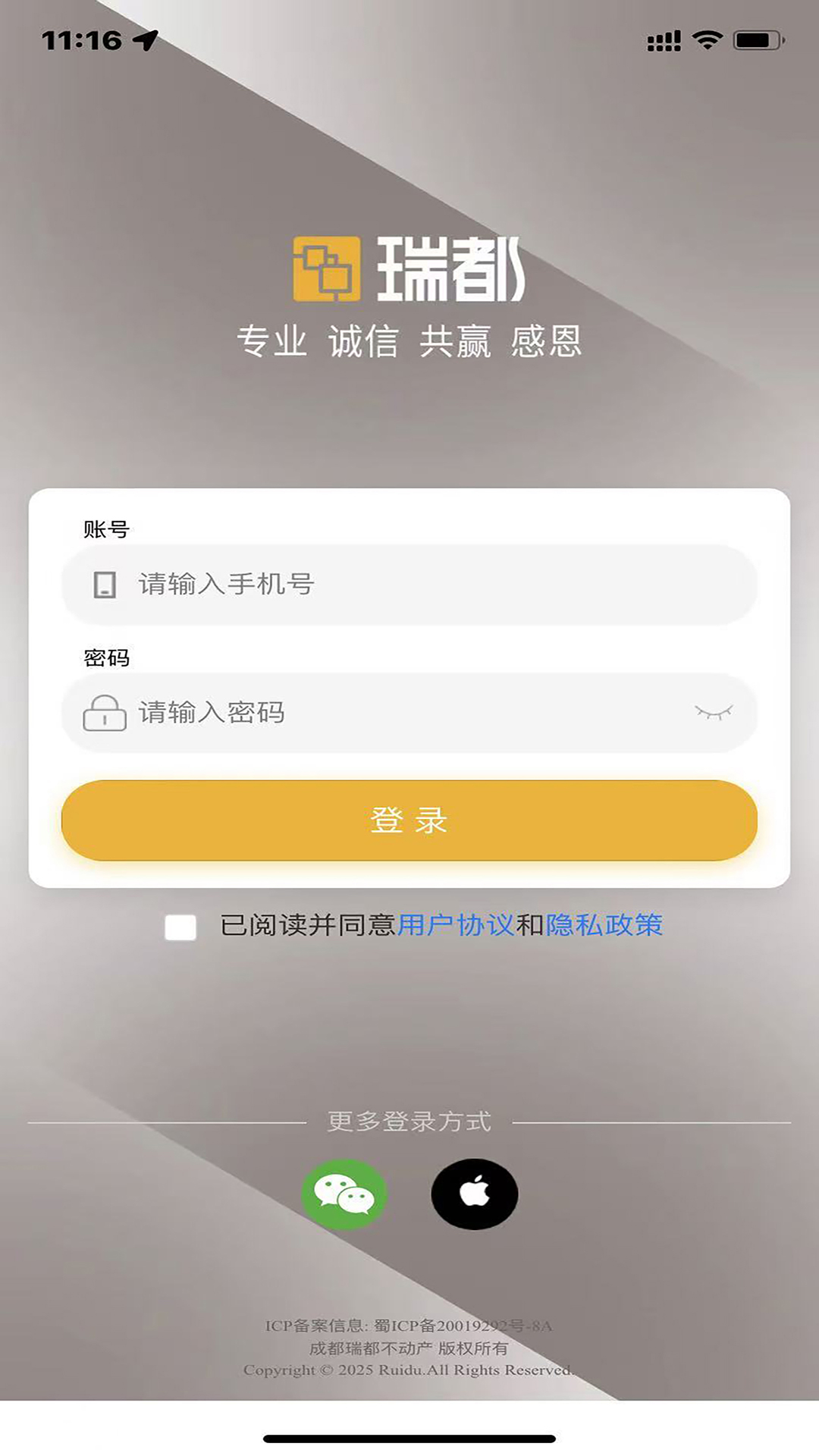Open the 用户协议 user agreement link
This screenshot has width=819, height=1456.
(456, 925)
